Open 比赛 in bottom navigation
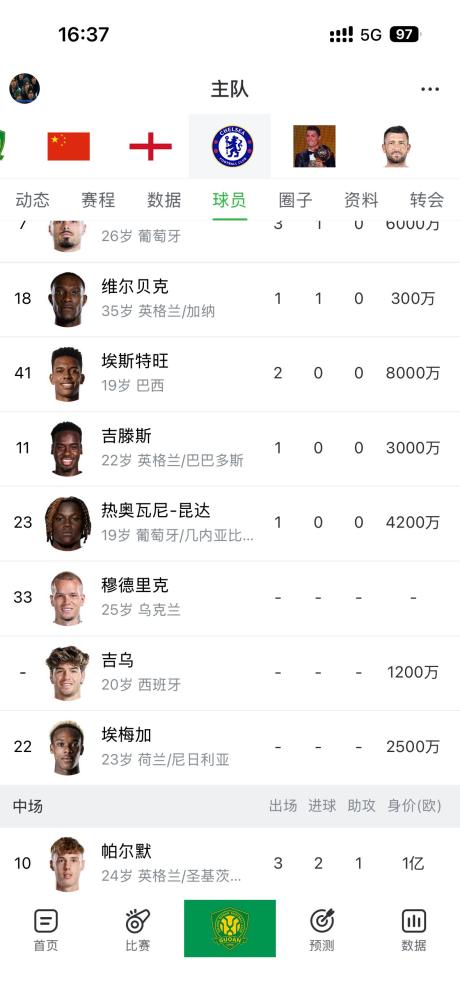460x997 pixels. [137, 930]
